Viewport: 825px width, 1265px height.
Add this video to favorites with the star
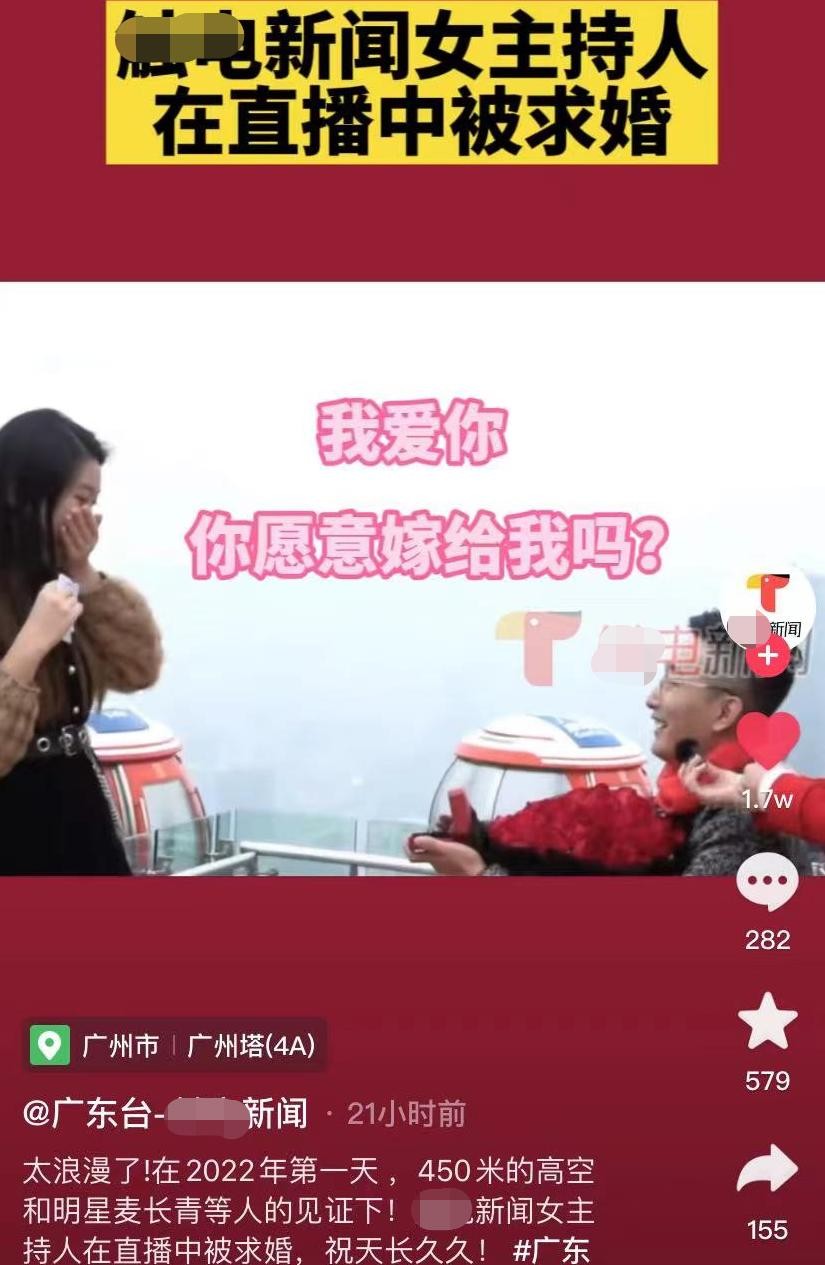[x=767, y=1022]
